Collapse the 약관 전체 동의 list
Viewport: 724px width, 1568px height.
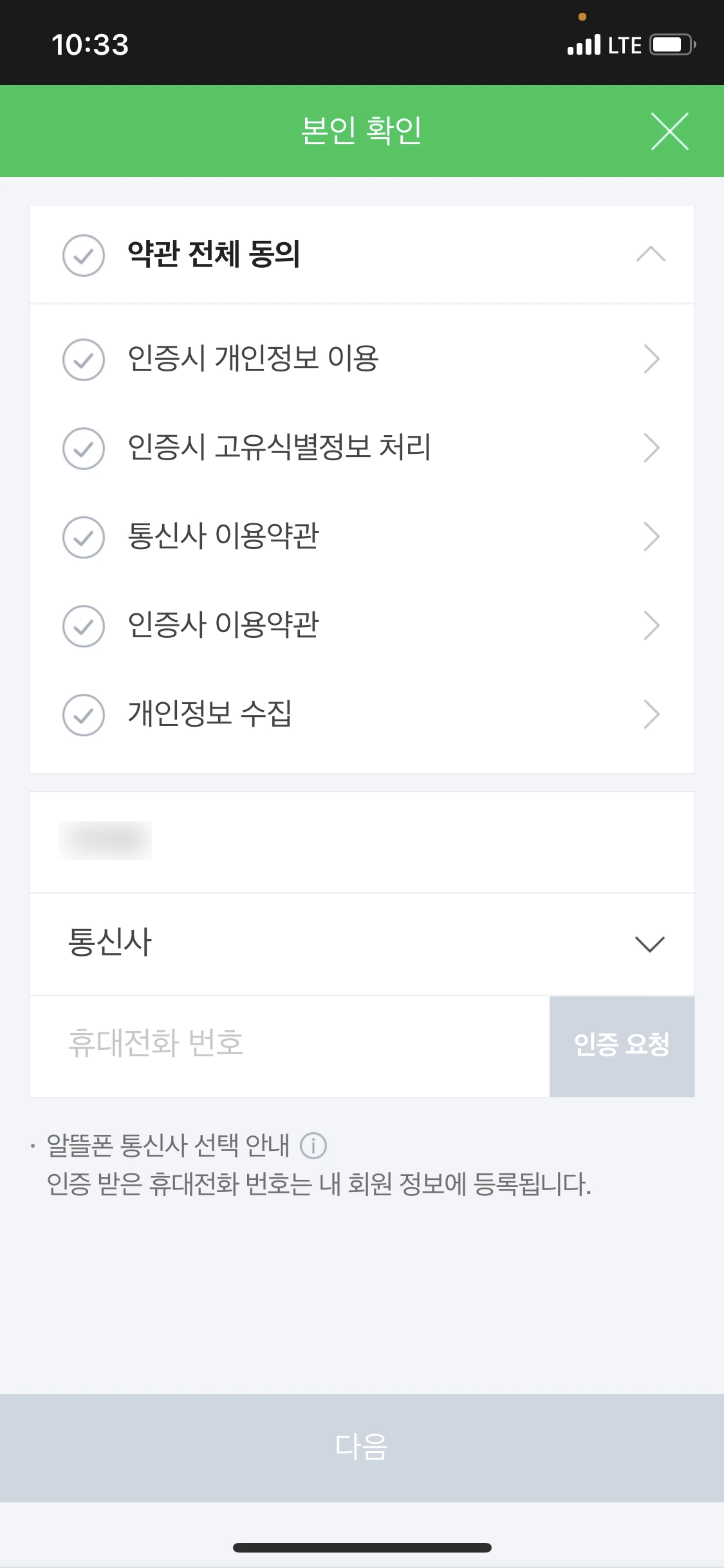[x=651, y=254]
